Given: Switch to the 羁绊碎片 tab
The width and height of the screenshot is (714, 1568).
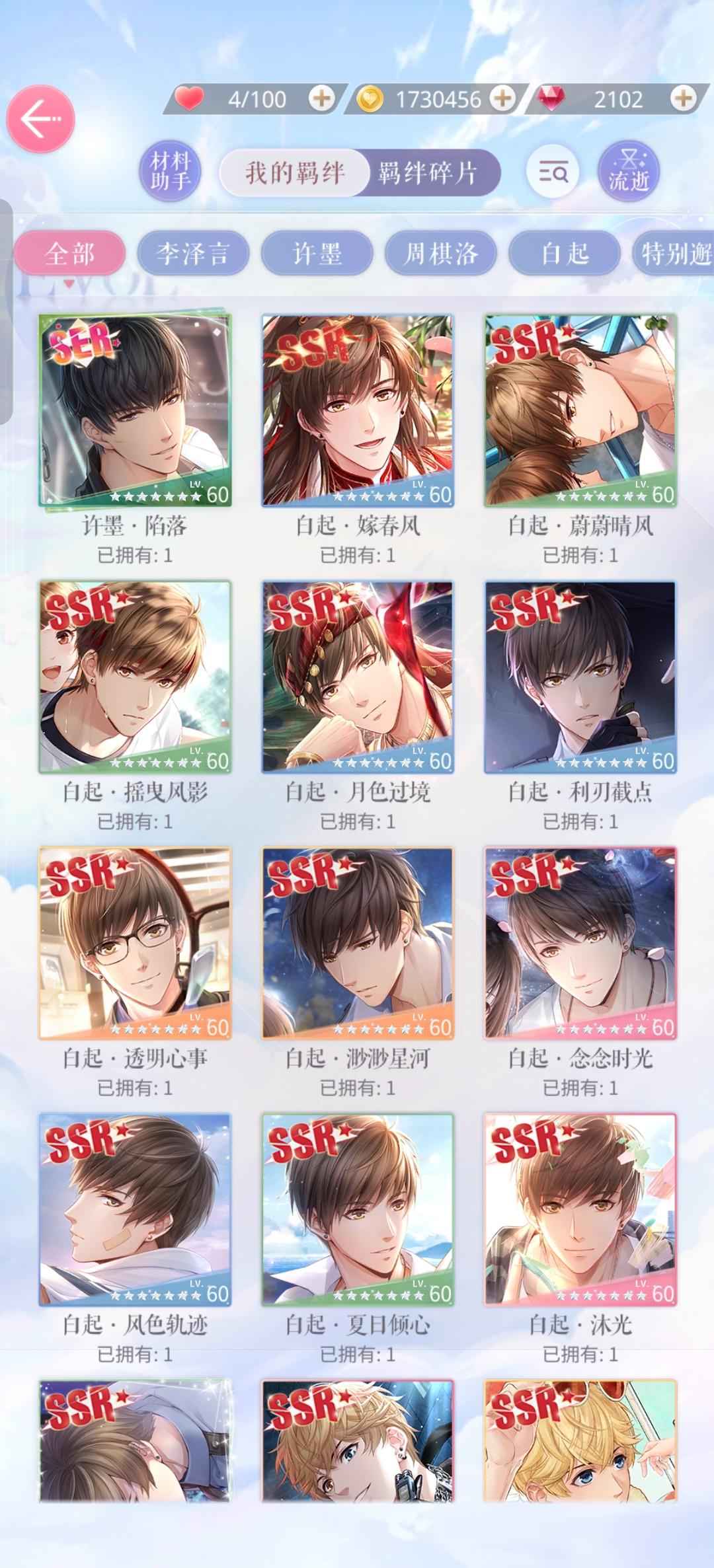Looking at the screenshot, I should (428, 173).
